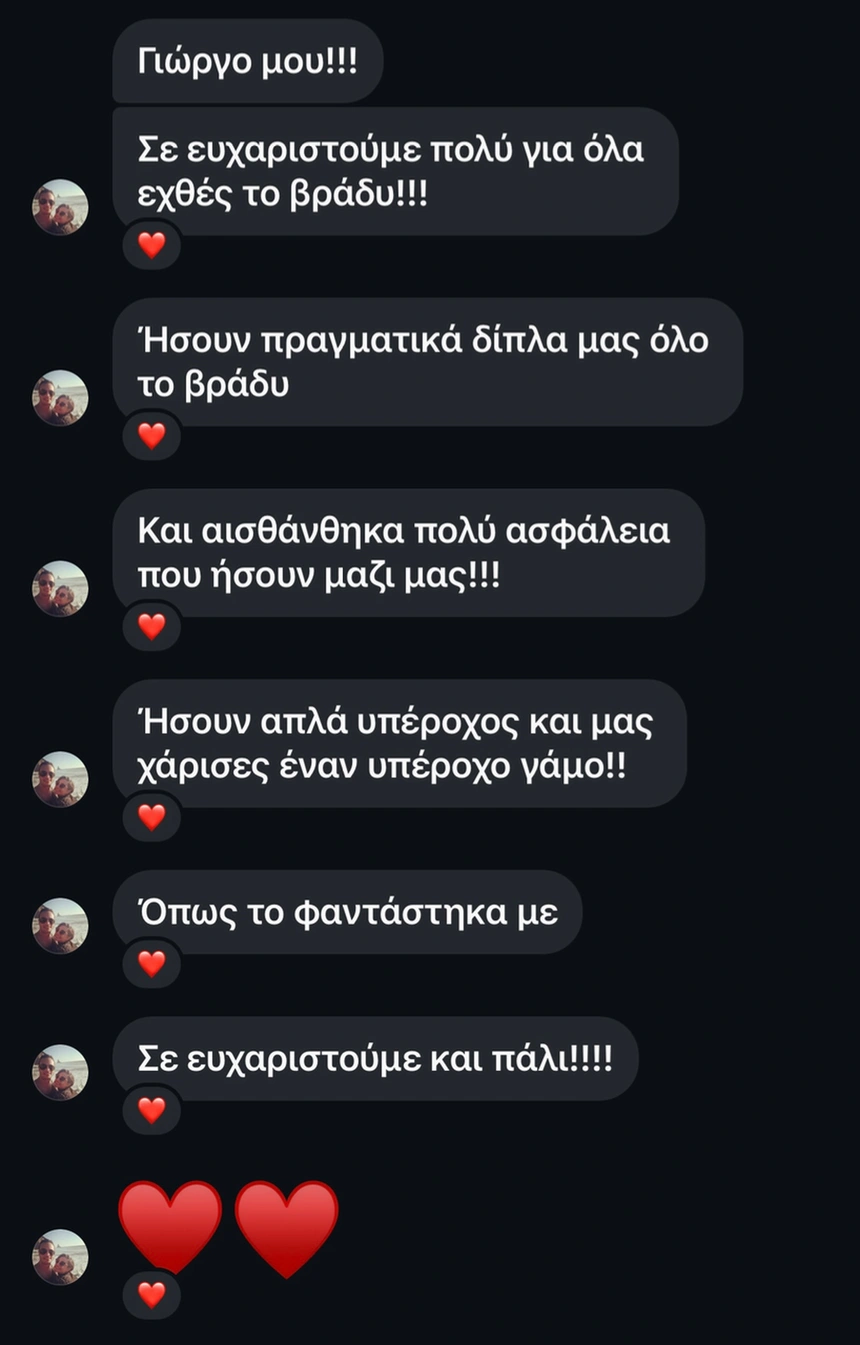Show reactions for 'Όπως το φαντάστηκα με'
This screenshot has width=860, height=1345.
(151, 963)
